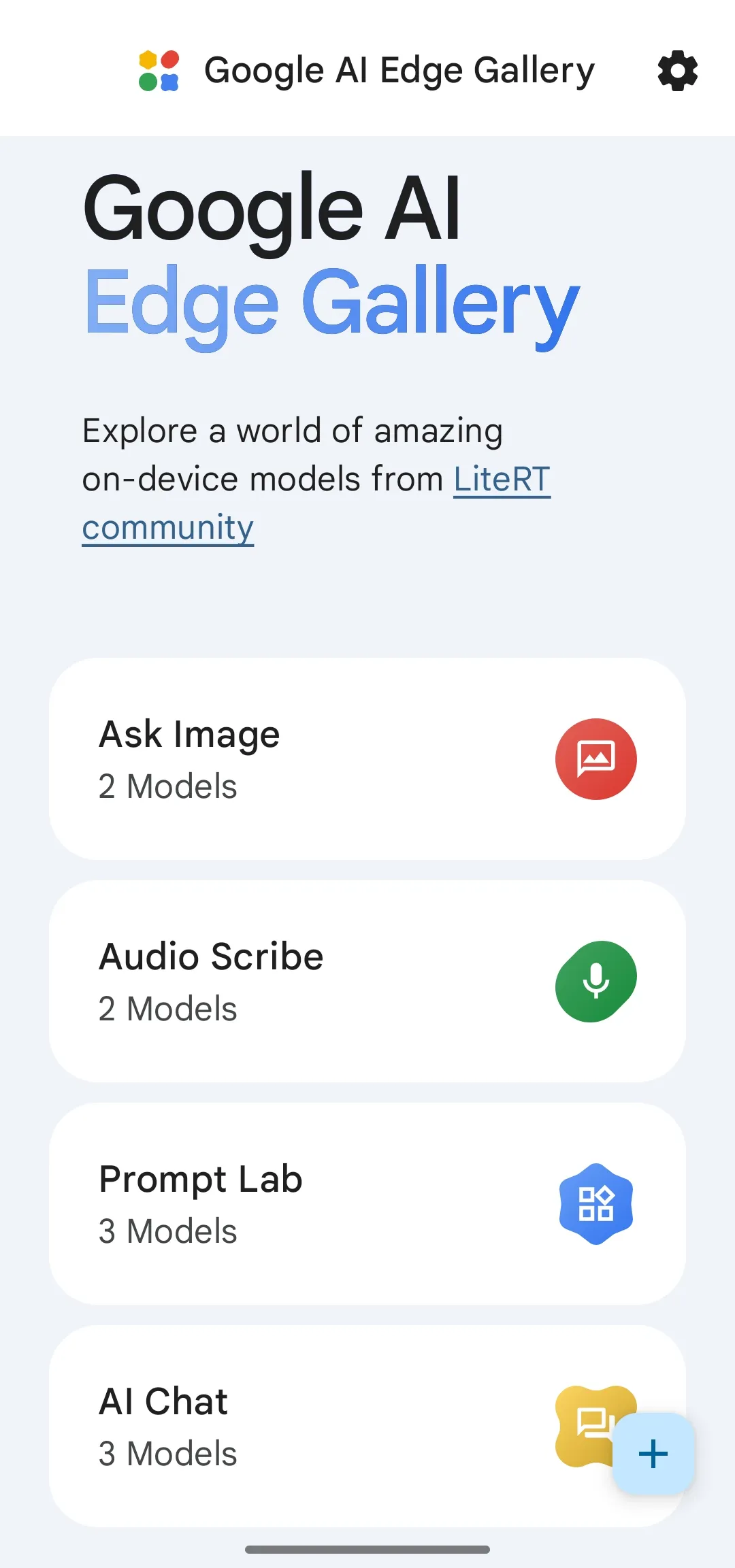Screen dimensions: 735x1568
Task: Click the bottom navigation handle bar
Action: pos(367,1548)
